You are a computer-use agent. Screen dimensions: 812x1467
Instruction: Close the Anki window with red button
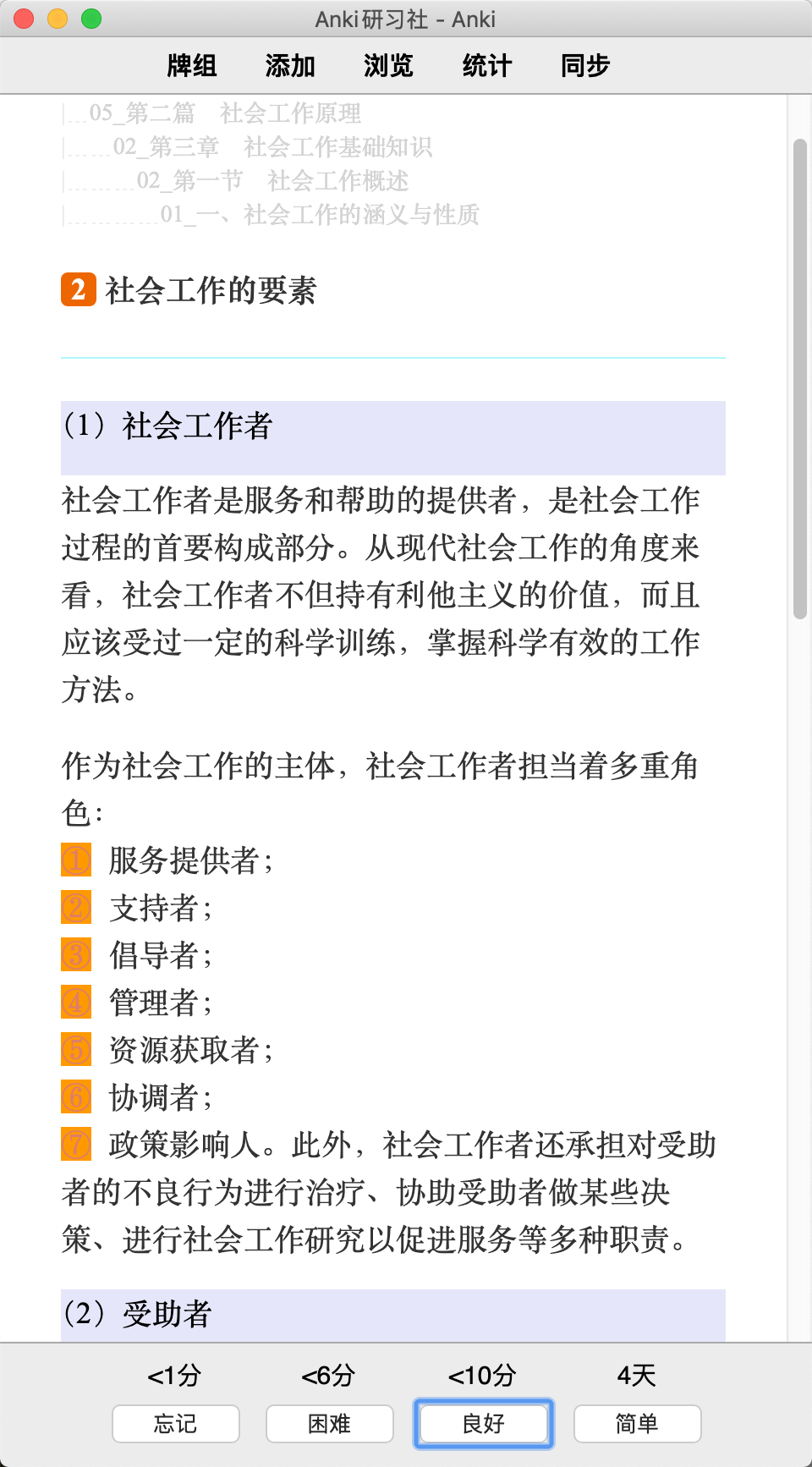tap(24, 19)
